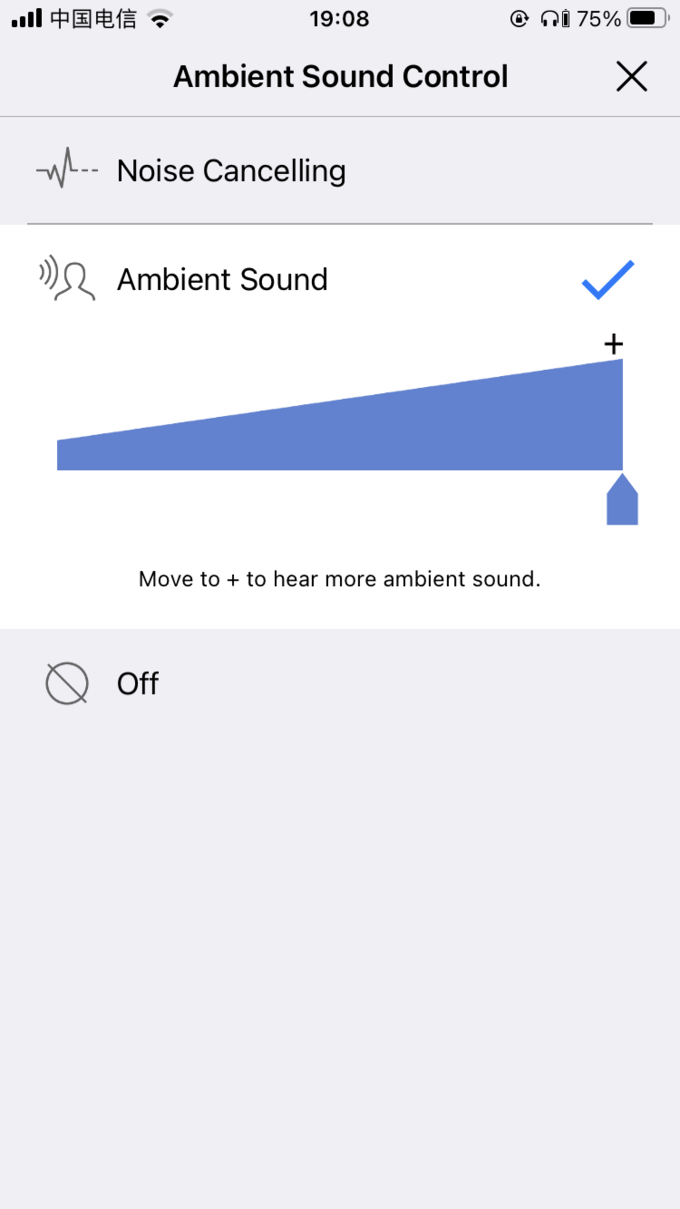680x1209 pixels.
Task: Close the Ambient Sound Control screen
Action: click(x=631, y=77)
